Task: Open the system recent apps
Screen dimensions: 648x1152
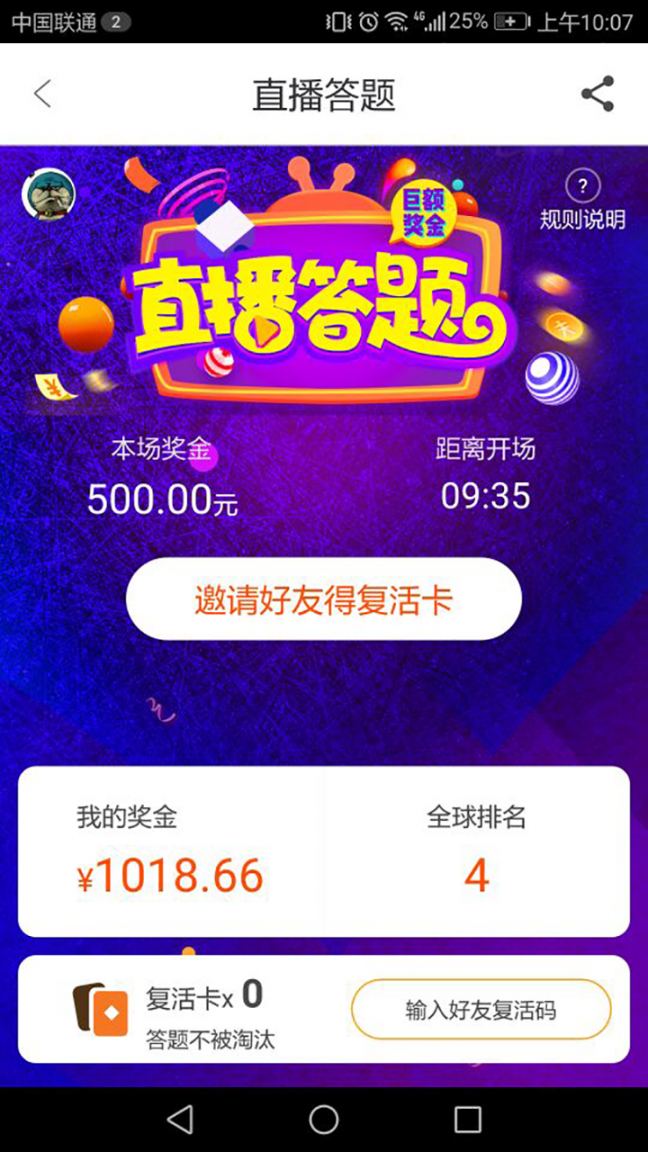Action: [467, 1119]
